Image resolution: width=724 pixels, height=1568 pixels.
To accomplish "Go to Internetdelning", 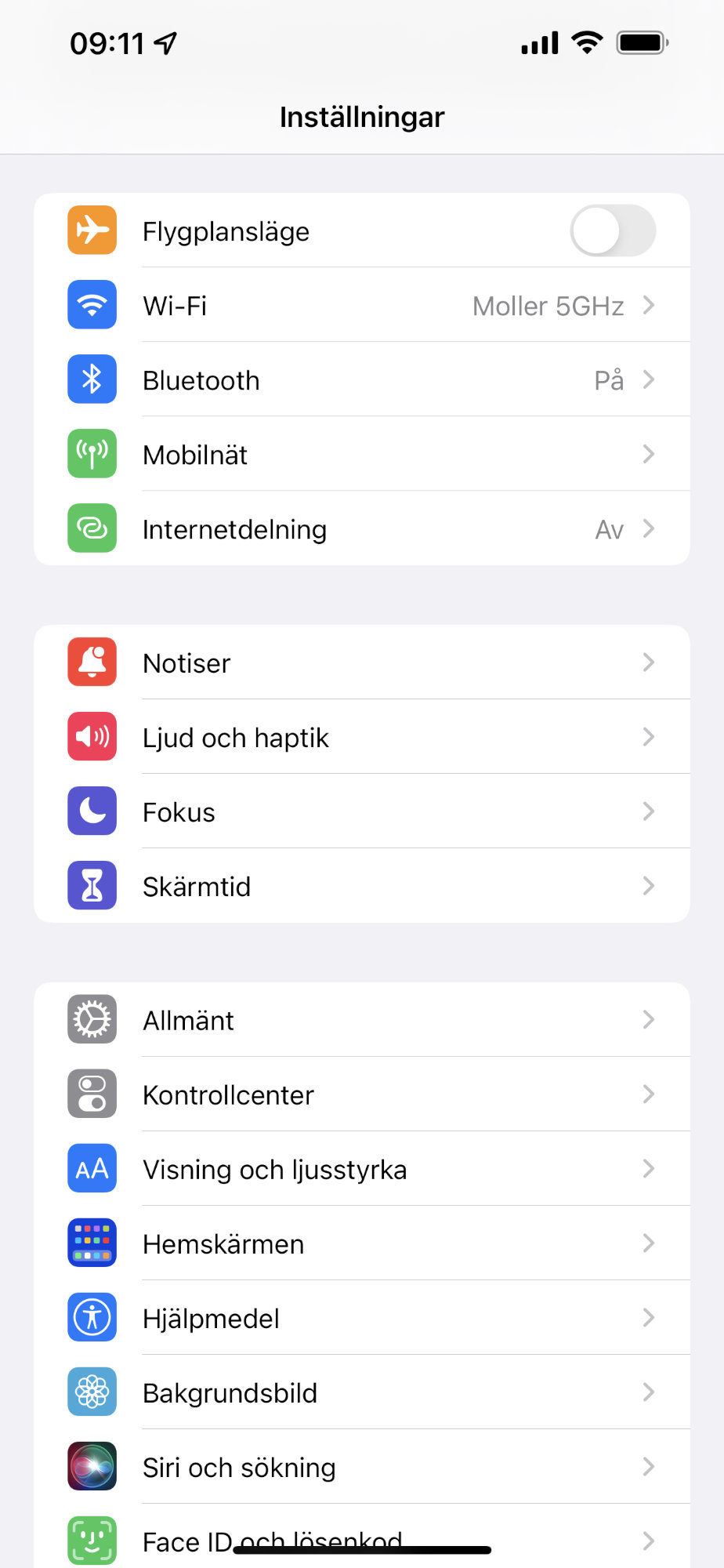I will pyautogui.click(x=360, y=529).
